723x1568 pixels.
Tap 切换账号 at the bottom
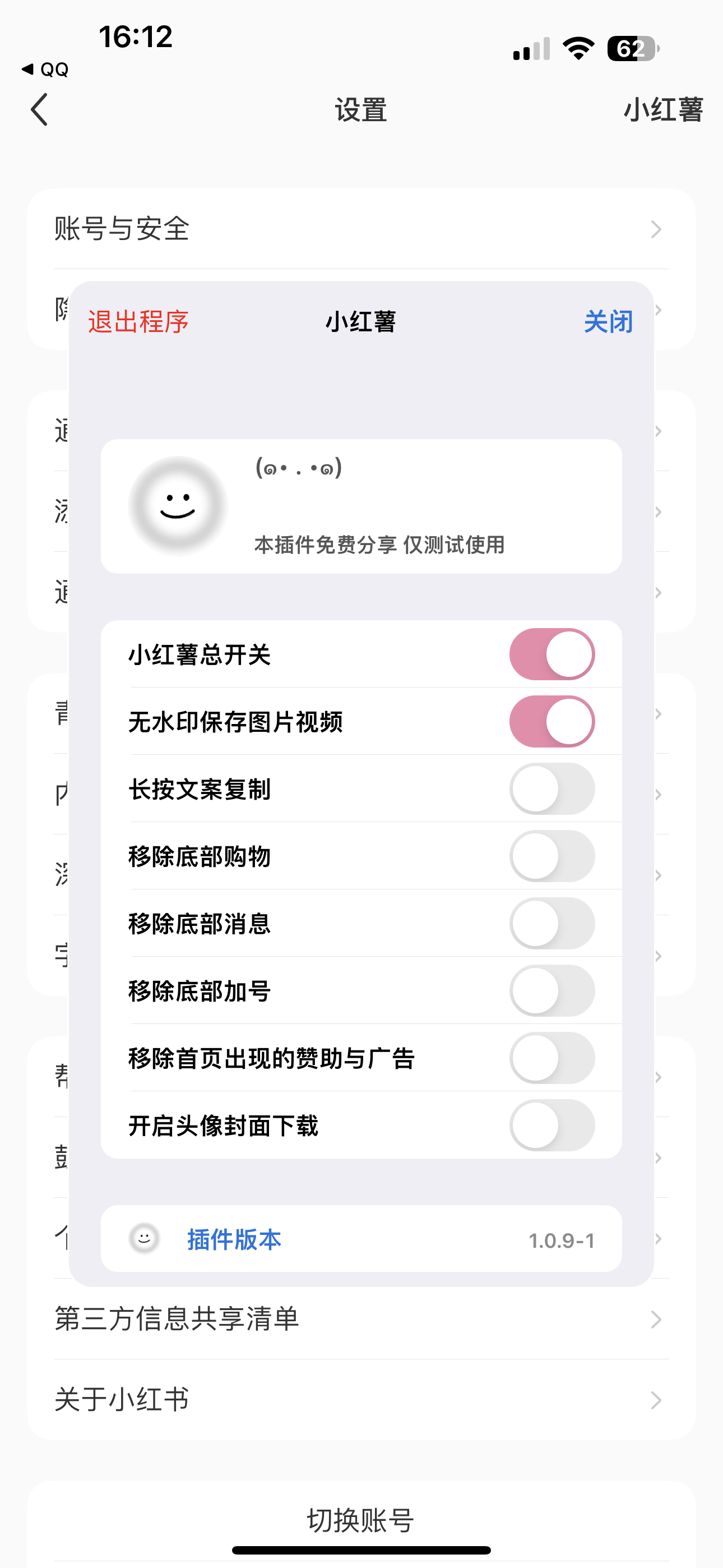(360, 1520)
